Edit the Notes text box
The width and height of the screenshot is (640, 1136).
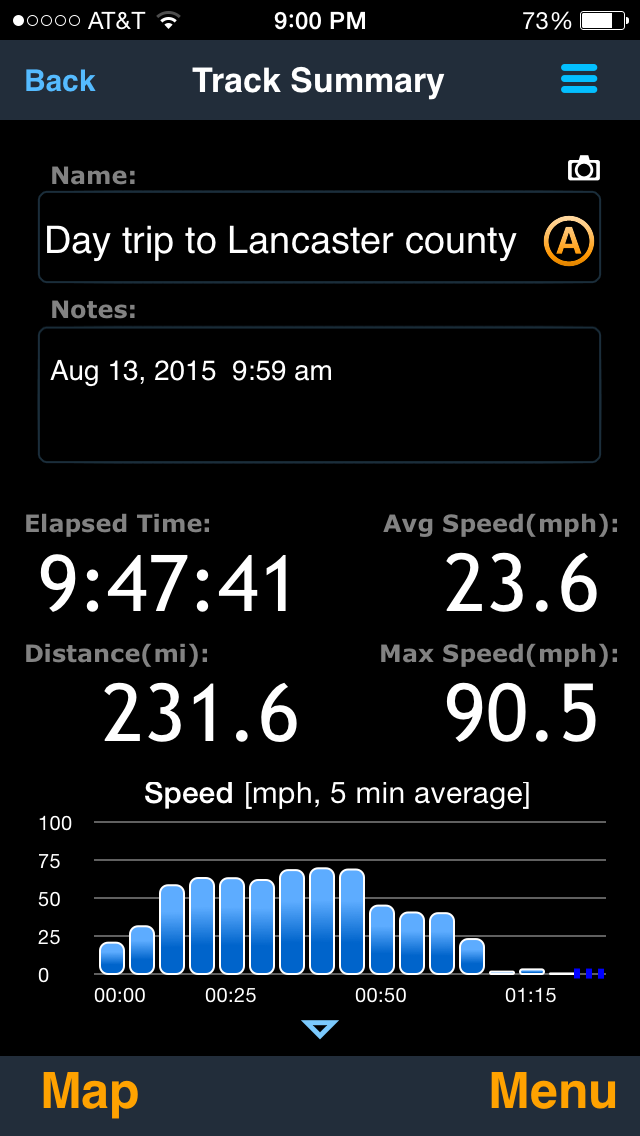coord(319,395)
